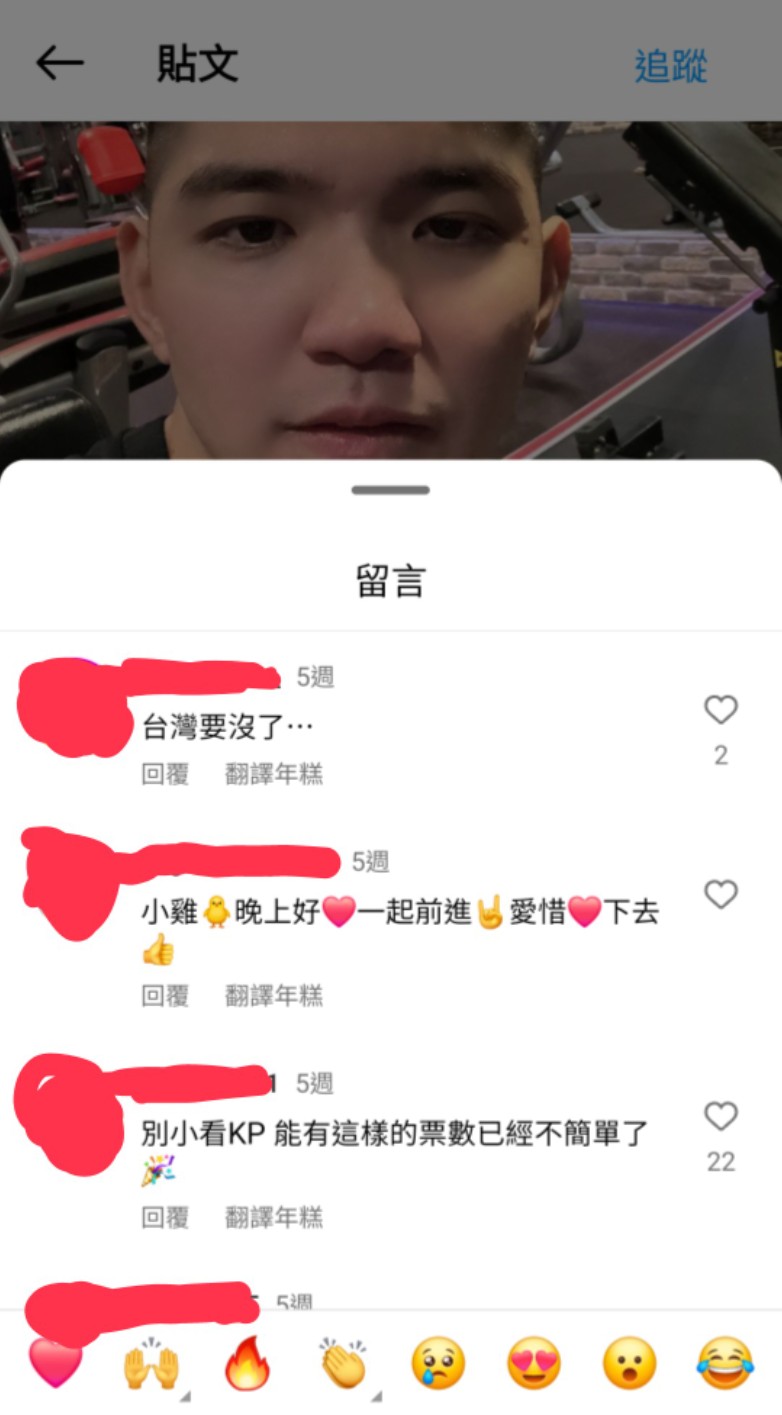Reply to the comment 台灣要沒了…
Viewport: 782px width, 1415px height.
point(165,774)
